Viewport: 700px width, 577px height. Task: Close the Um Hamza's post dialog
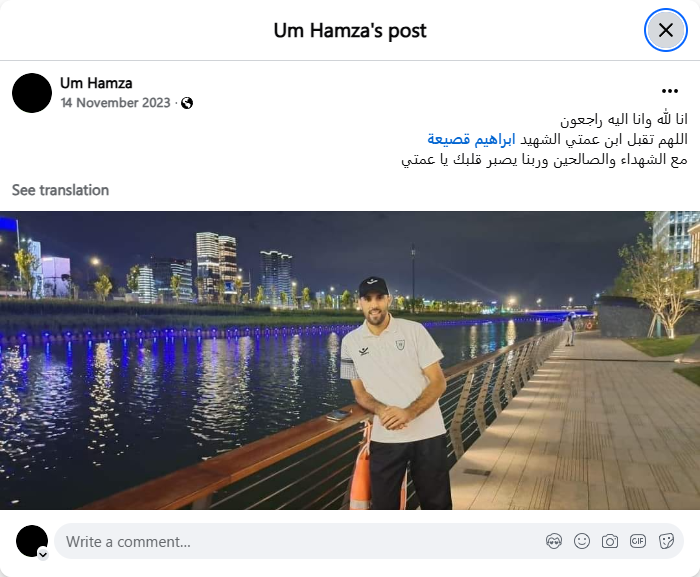(x=665, y=30)
